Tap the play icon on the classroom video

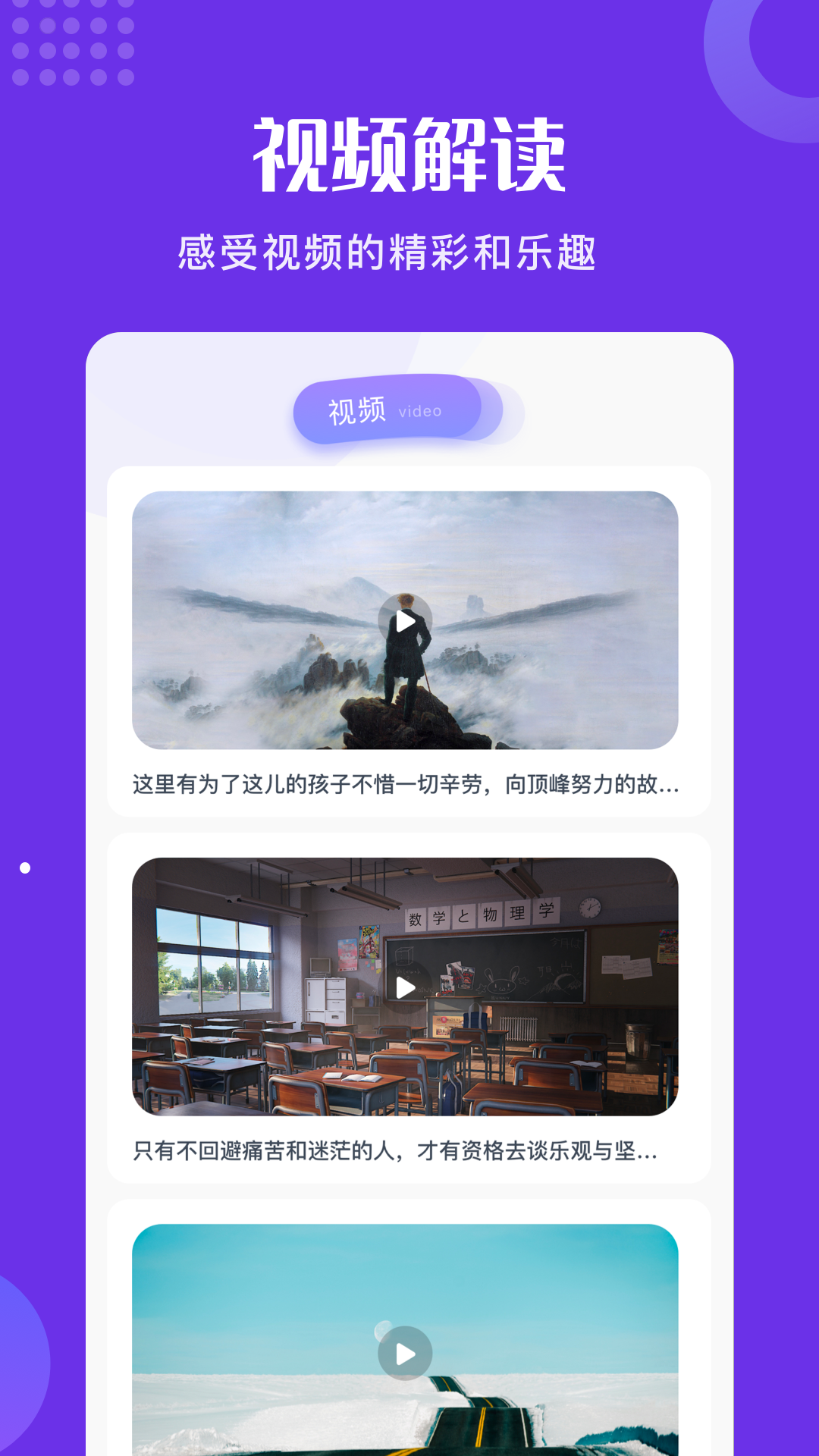coord(406,987)
